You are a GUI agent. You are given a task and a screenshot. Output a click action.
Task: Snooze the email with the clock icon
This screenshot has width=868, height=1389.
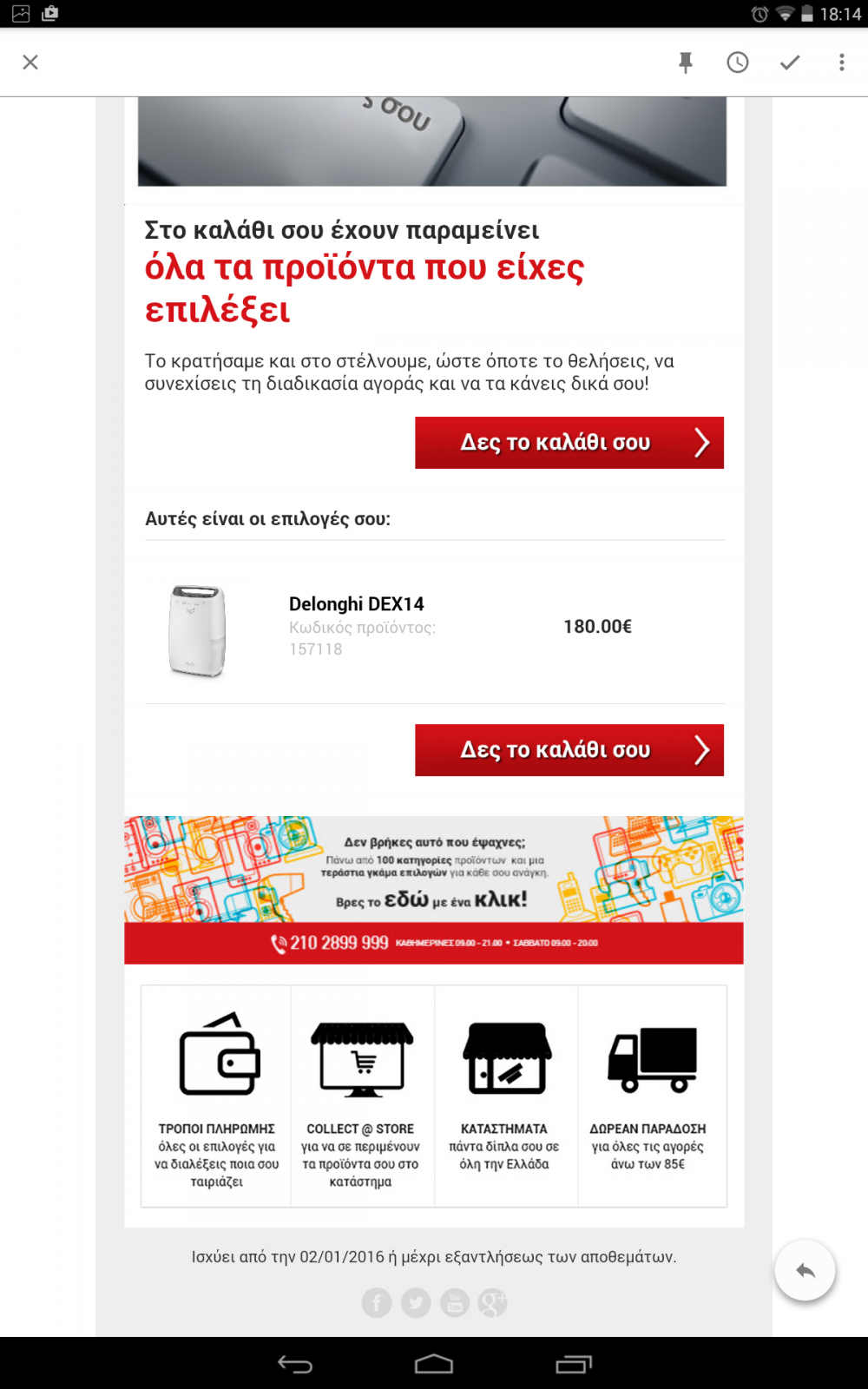(738, 63)
